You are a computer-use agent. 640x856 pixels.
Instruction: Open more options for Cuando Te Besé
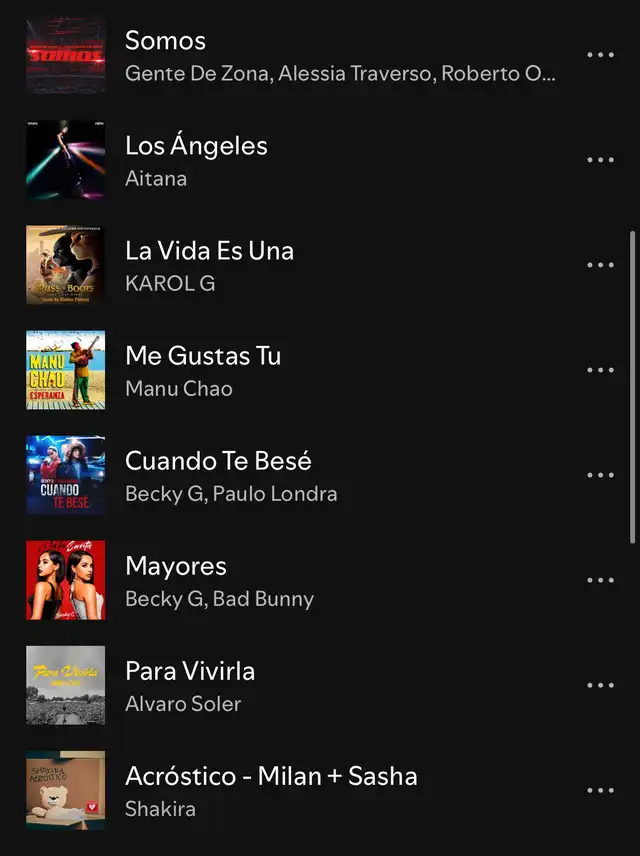[x=600, y=475]
